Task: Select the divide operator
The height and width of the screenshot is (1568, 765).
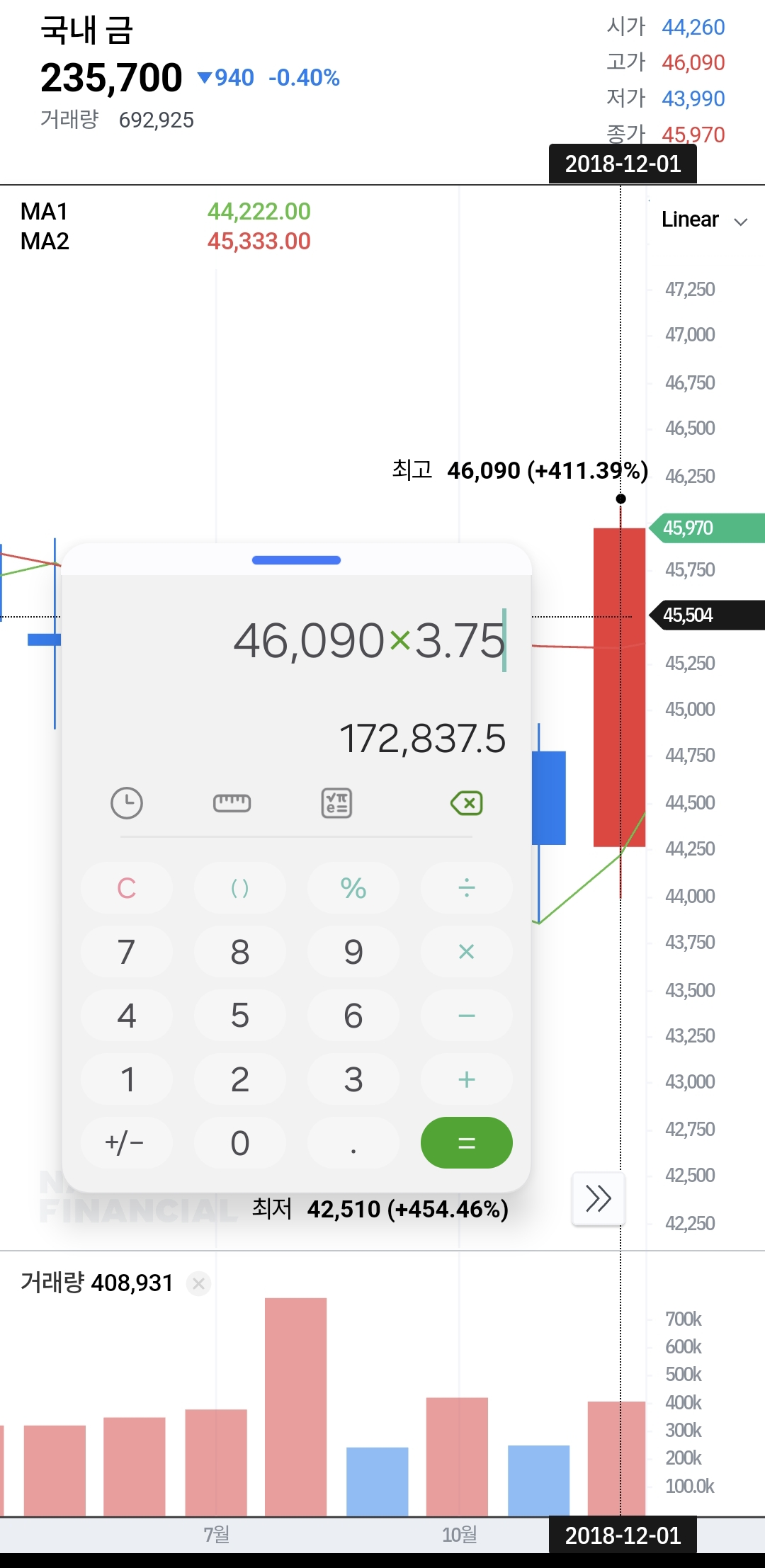Action: [x=466, y=887]
